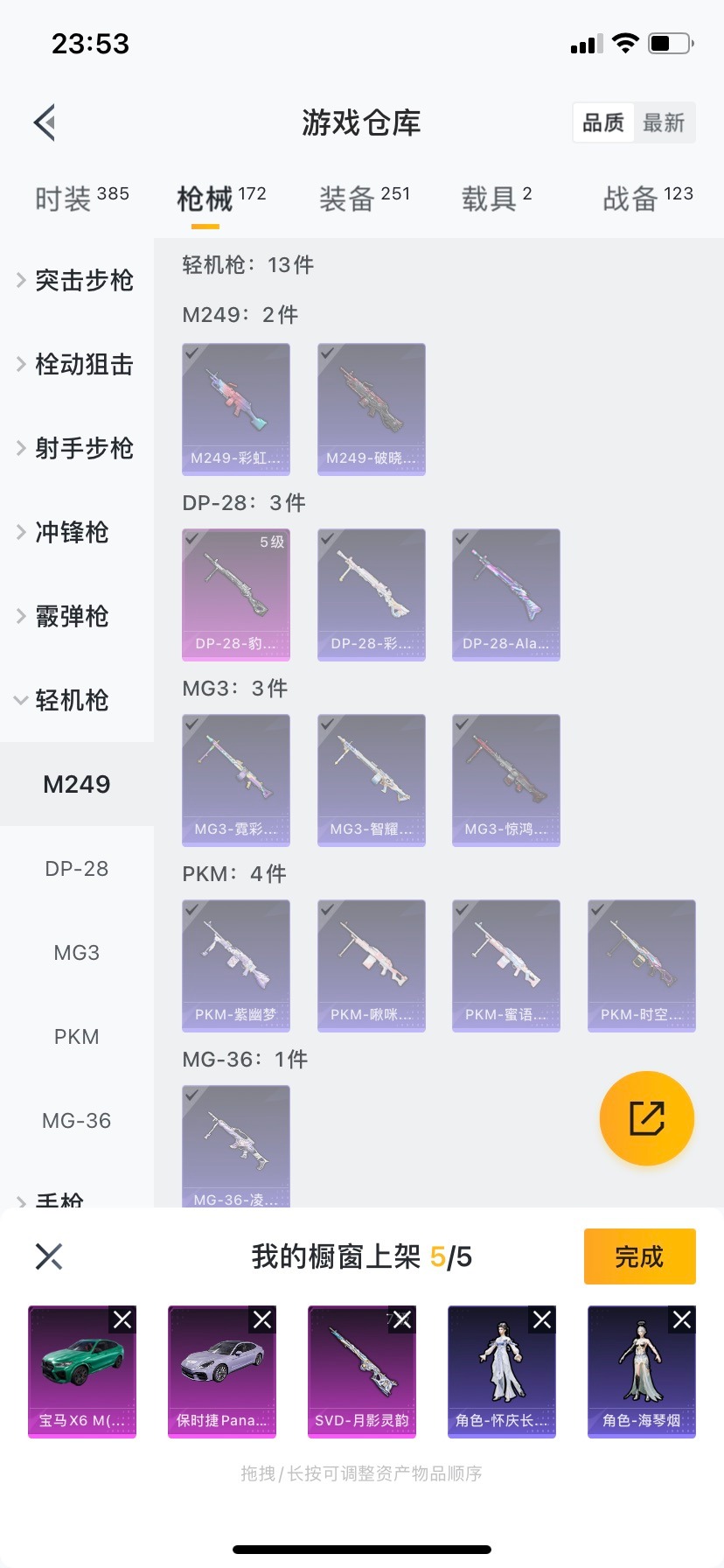The height and width of the screenshot is (1568, 724).
Task: Select PKM in the sidebar list
Action: 77,1036
